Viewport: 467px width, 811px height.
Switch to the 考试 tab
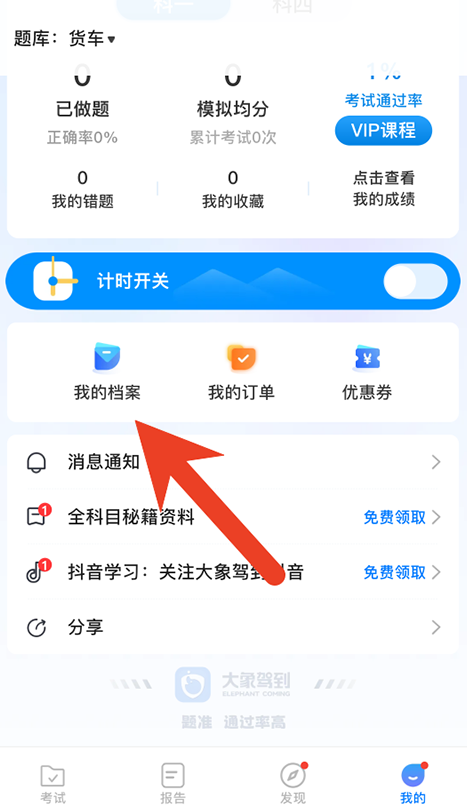[53, 784]
